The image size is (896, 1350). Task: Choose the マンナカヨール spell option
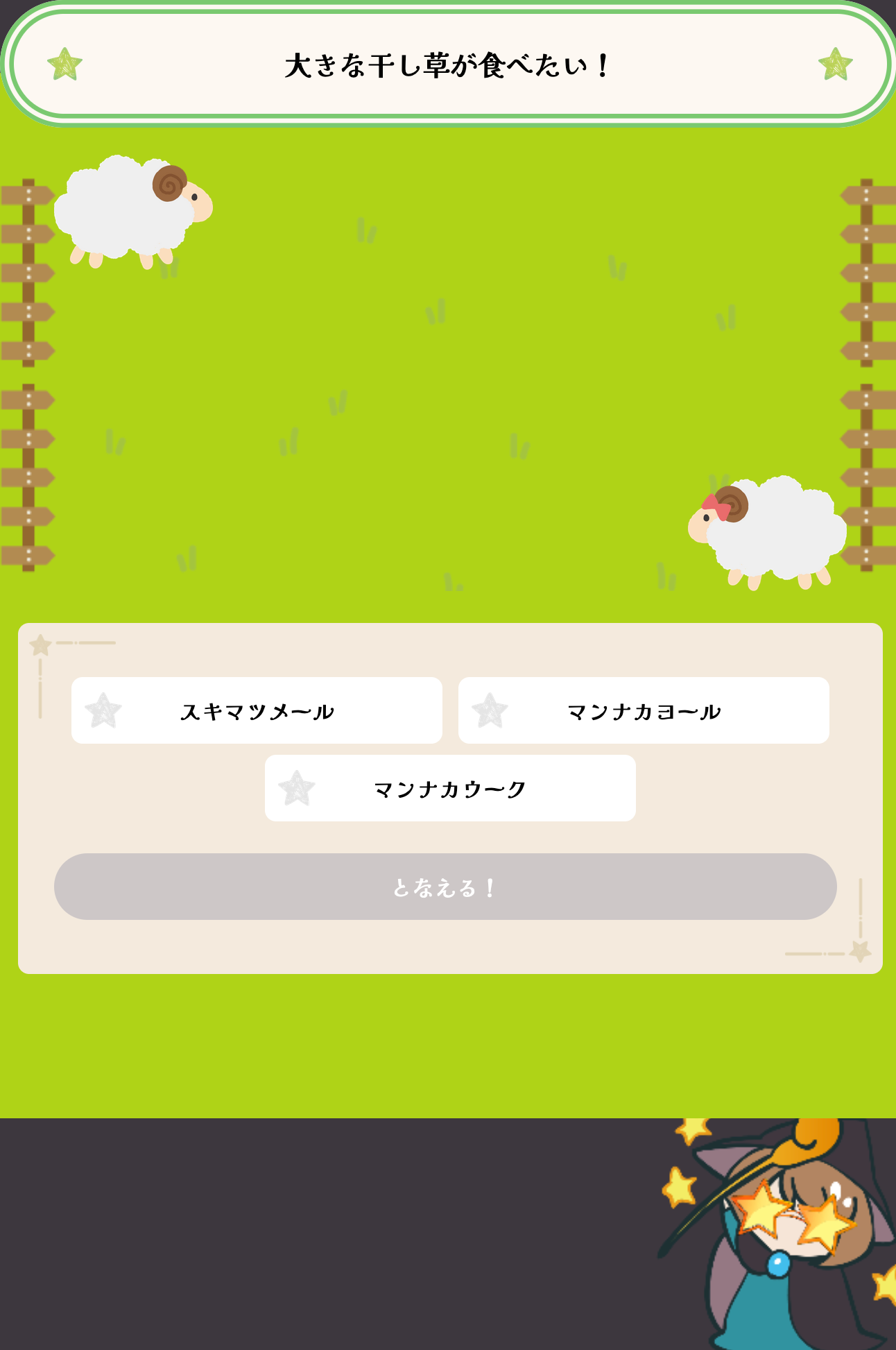(644, 710)
